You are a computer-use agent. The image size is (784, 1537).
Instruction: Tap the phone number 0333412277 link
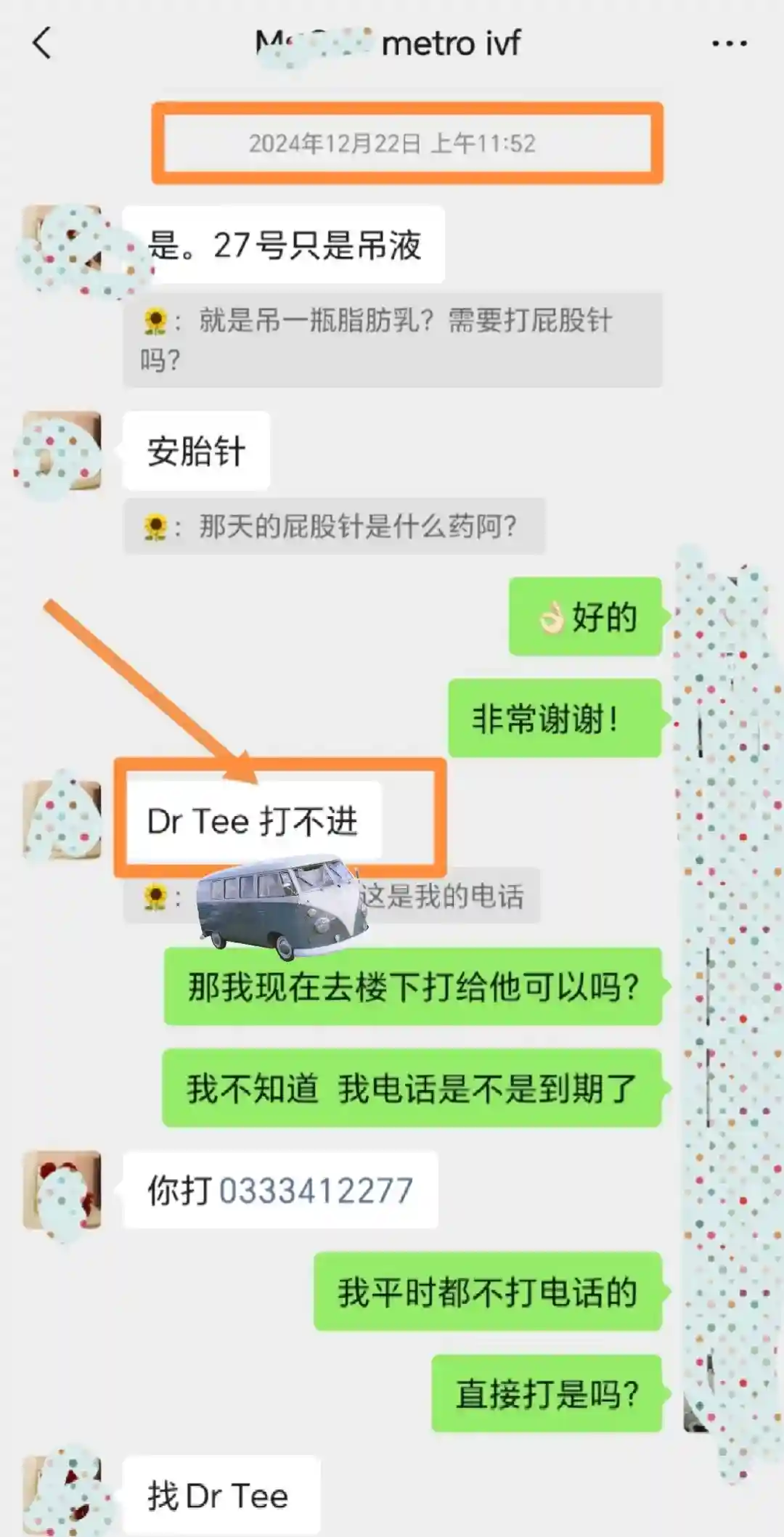click(316, 1191)
